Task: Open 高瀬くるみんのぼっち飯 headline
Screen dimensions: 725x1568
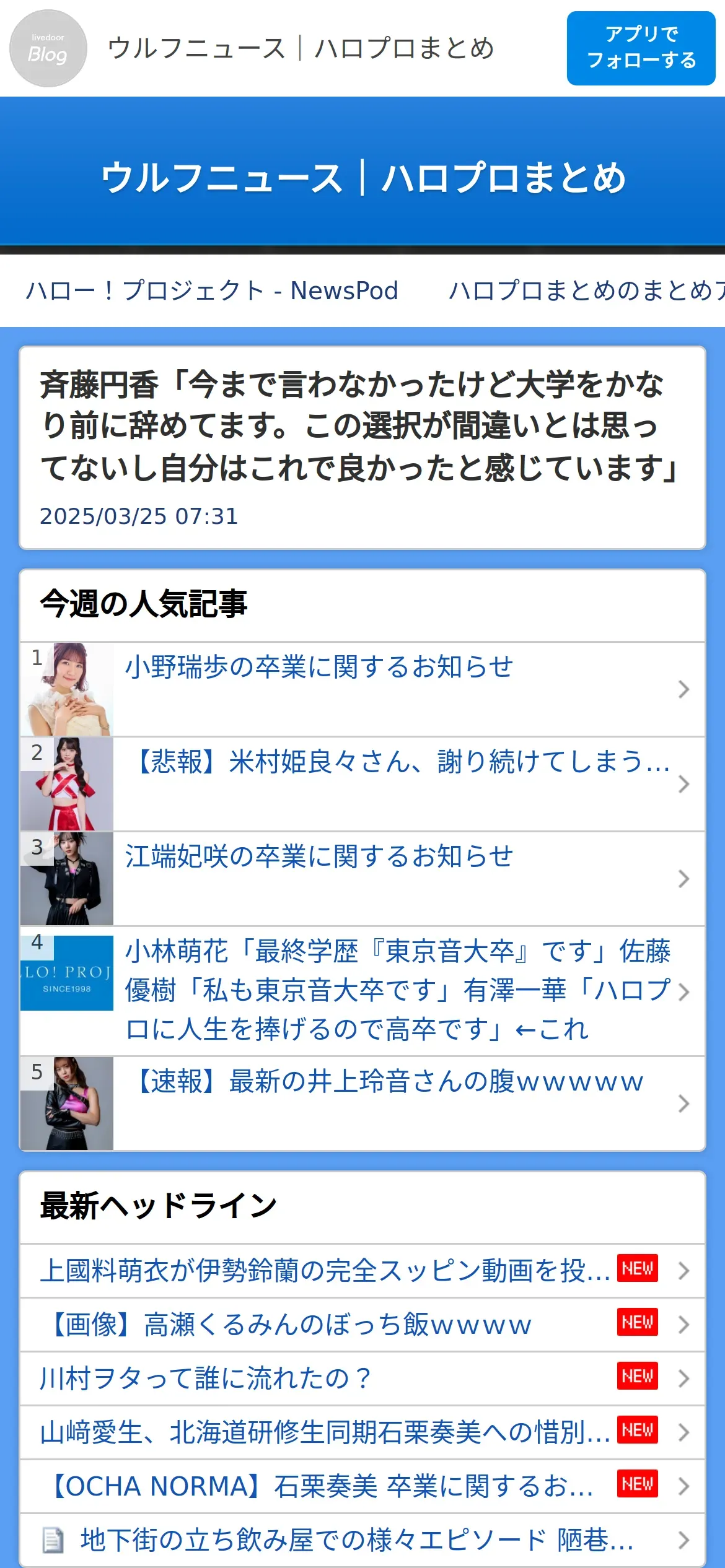Action: [362, 1324]
